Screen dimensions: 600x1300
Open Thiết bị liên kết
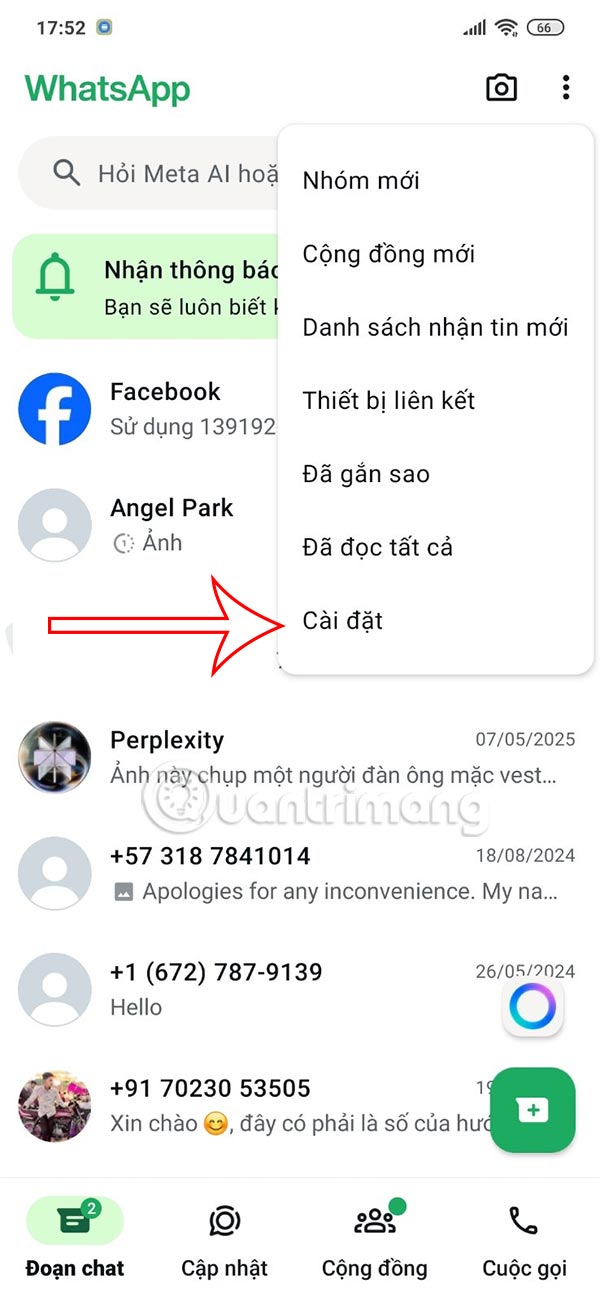(388, 401)
